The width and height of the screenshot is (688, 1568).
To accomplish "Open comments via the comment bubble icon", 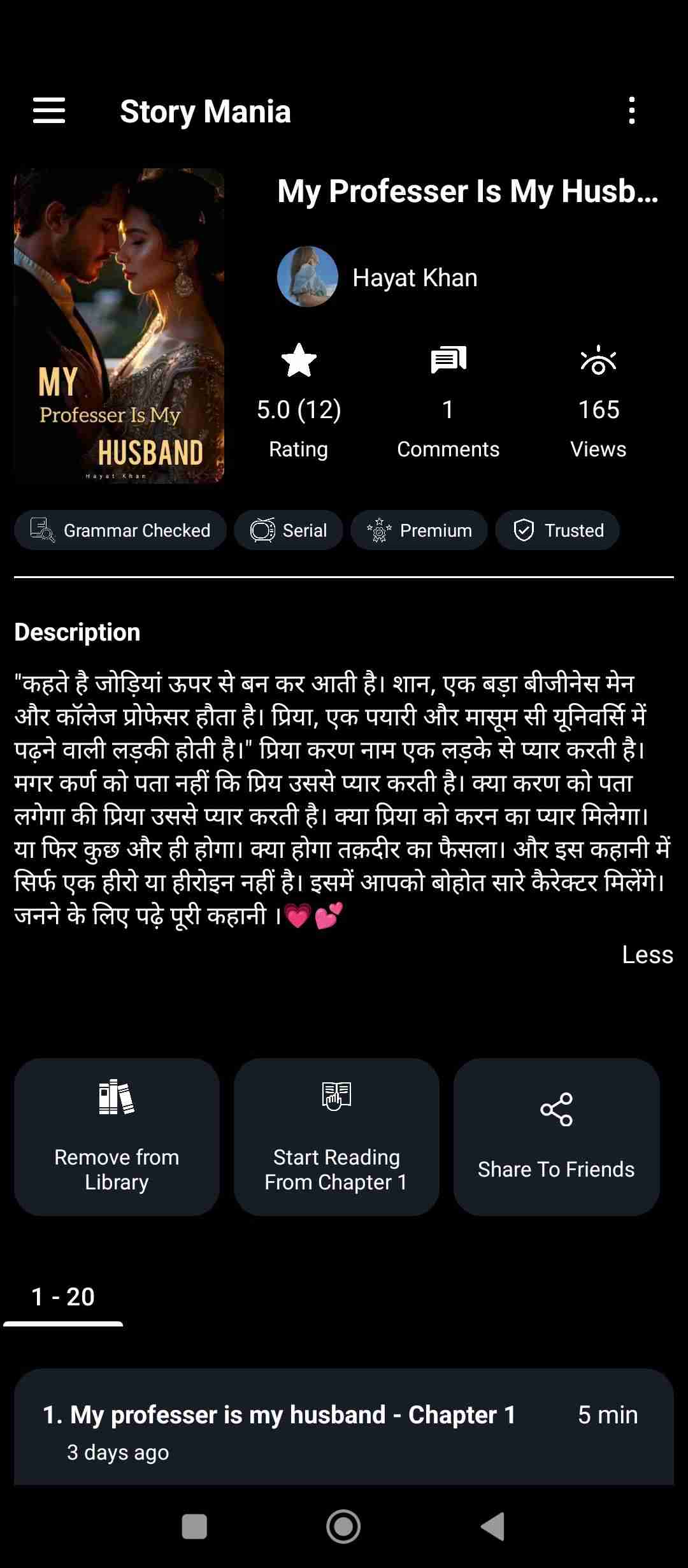I will click(x=448, y=359).
